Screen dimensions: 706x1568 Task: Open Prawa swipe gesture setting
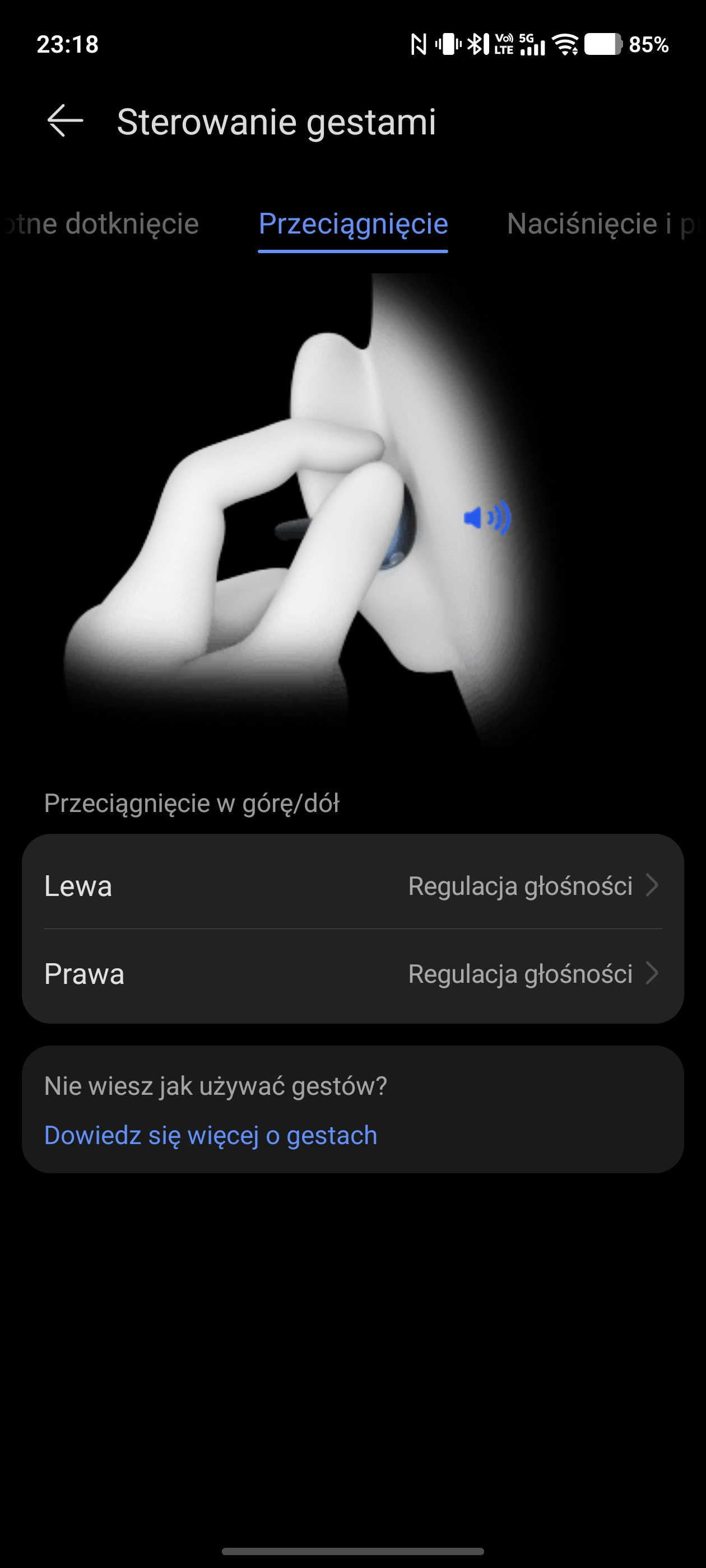tap(352, 973)
